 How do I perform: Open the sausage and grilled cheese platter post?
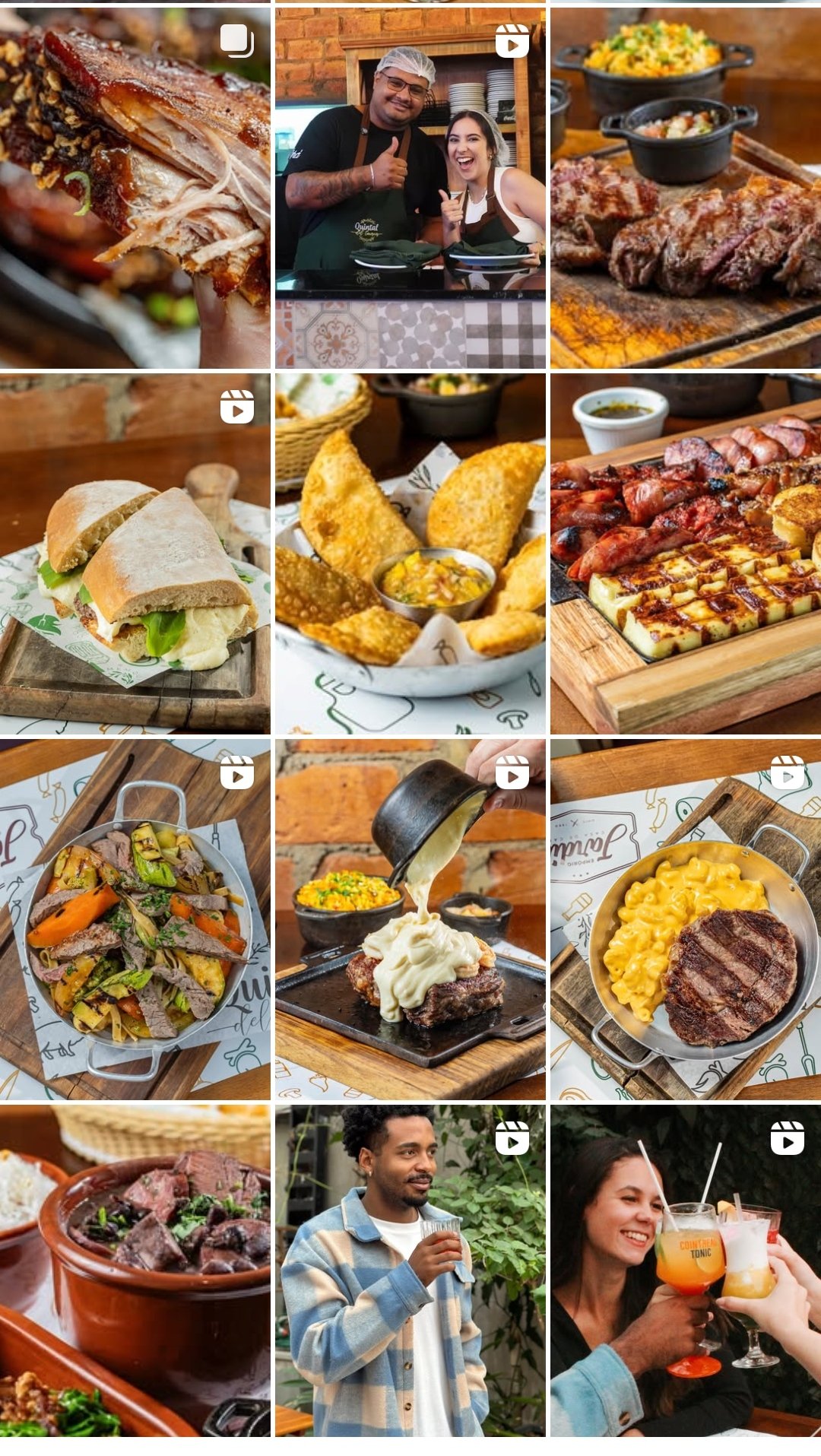[685, 554]
